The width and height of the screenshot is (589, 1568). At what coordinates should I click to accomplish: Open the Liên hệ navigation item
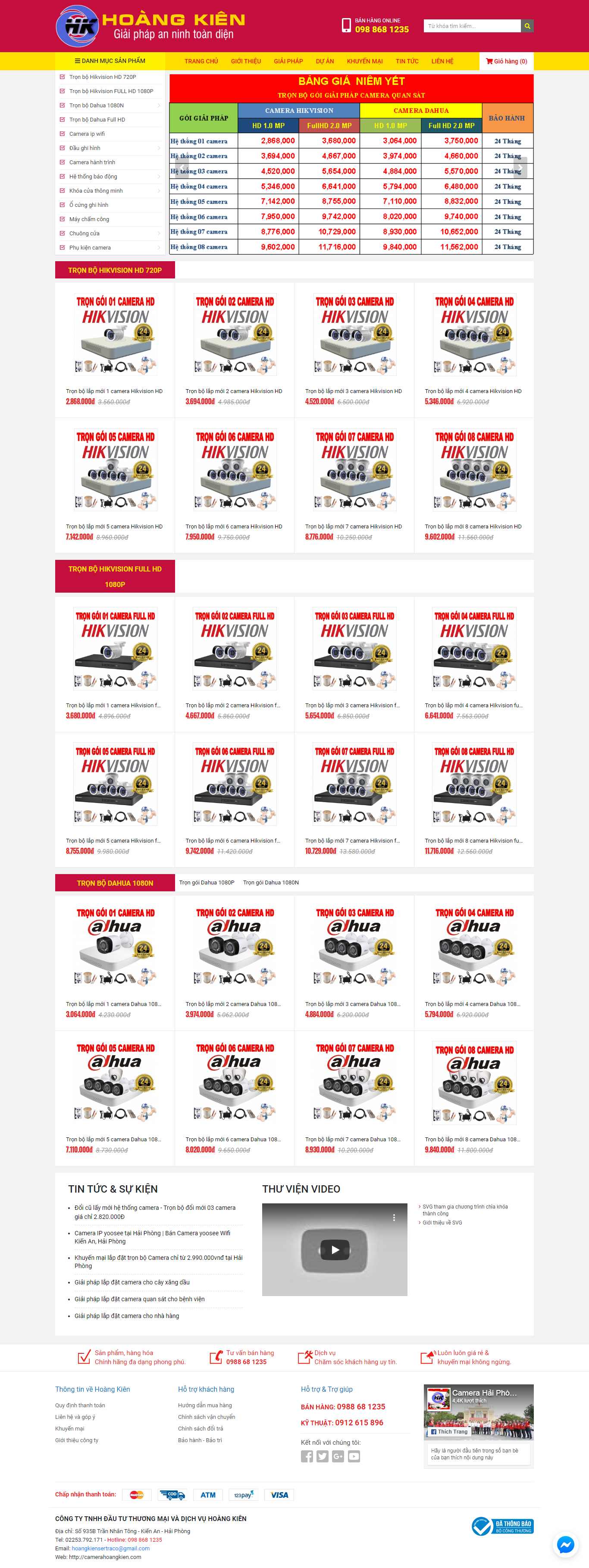(x=442, y=62)
